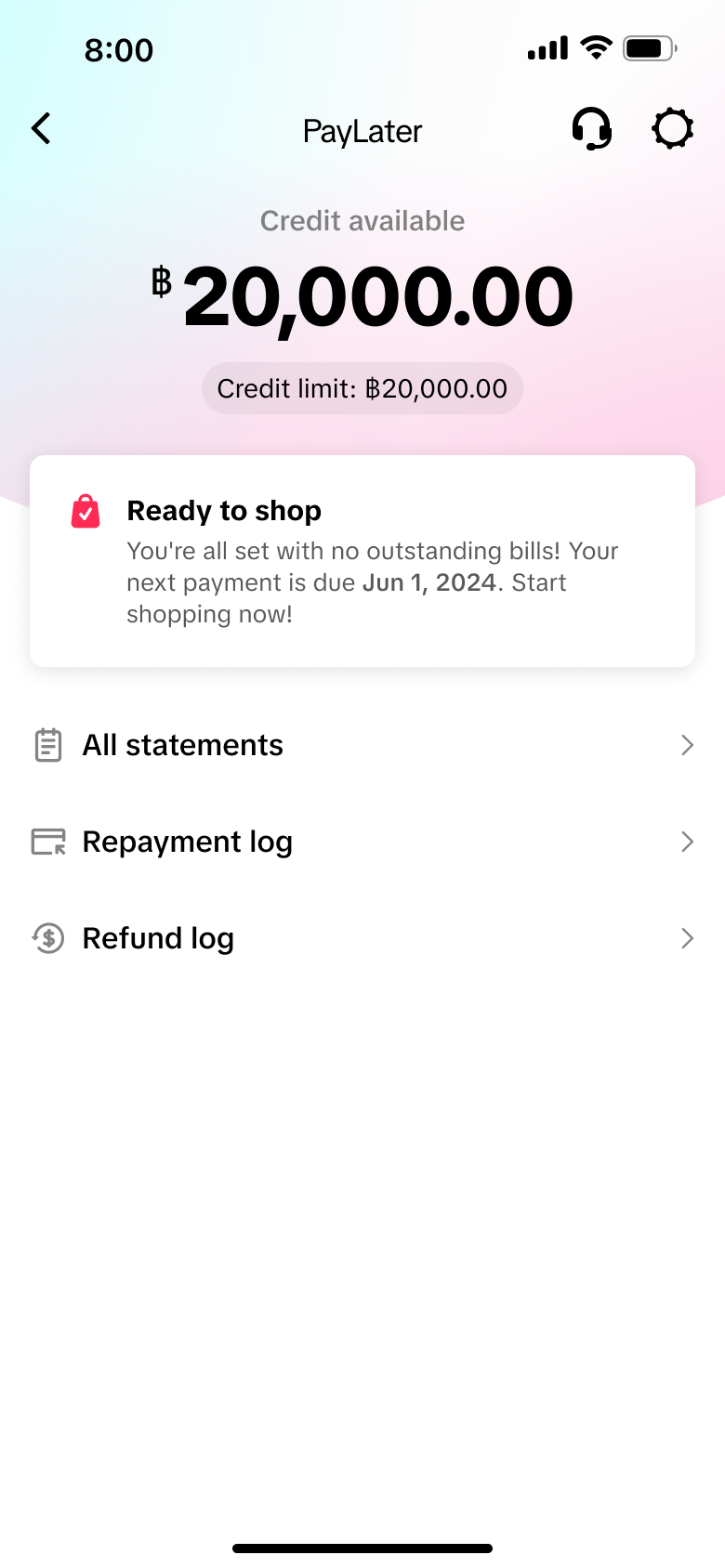Open the Refund log
The image size is (725, 1568).
362,938
